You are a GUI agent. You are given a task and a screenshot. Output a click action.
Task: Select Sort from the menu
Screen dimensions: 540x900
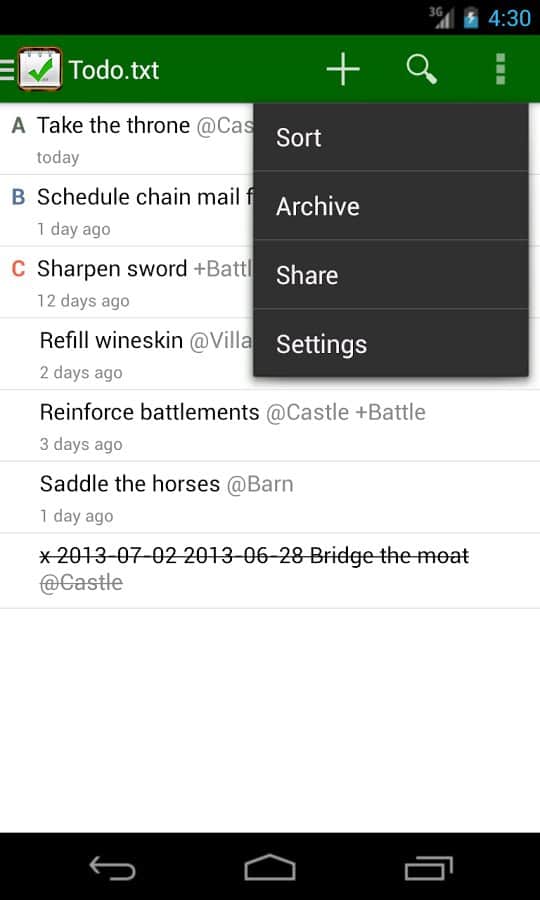(391, 138)
